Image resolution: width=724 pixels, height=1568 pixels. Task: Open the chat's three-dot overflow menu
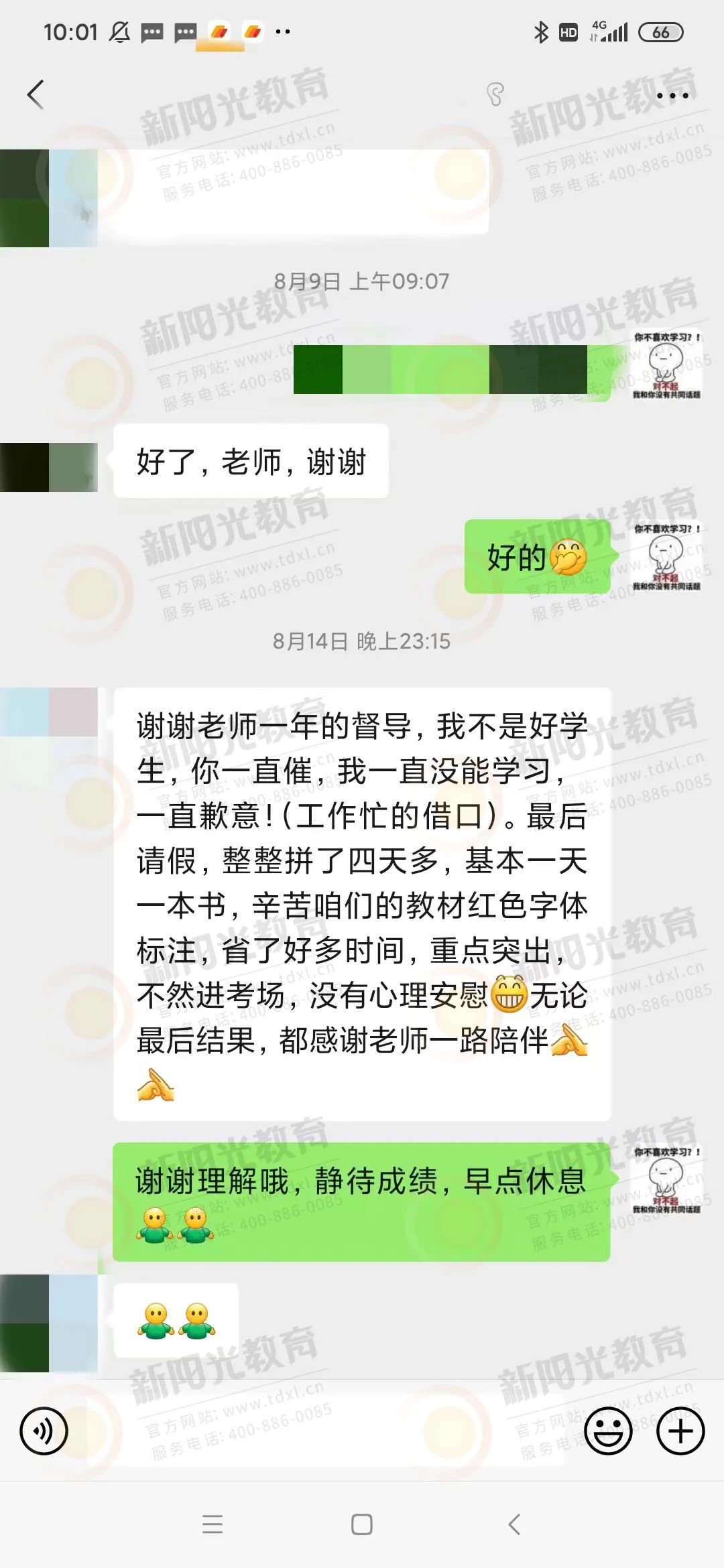pos(672,96)
